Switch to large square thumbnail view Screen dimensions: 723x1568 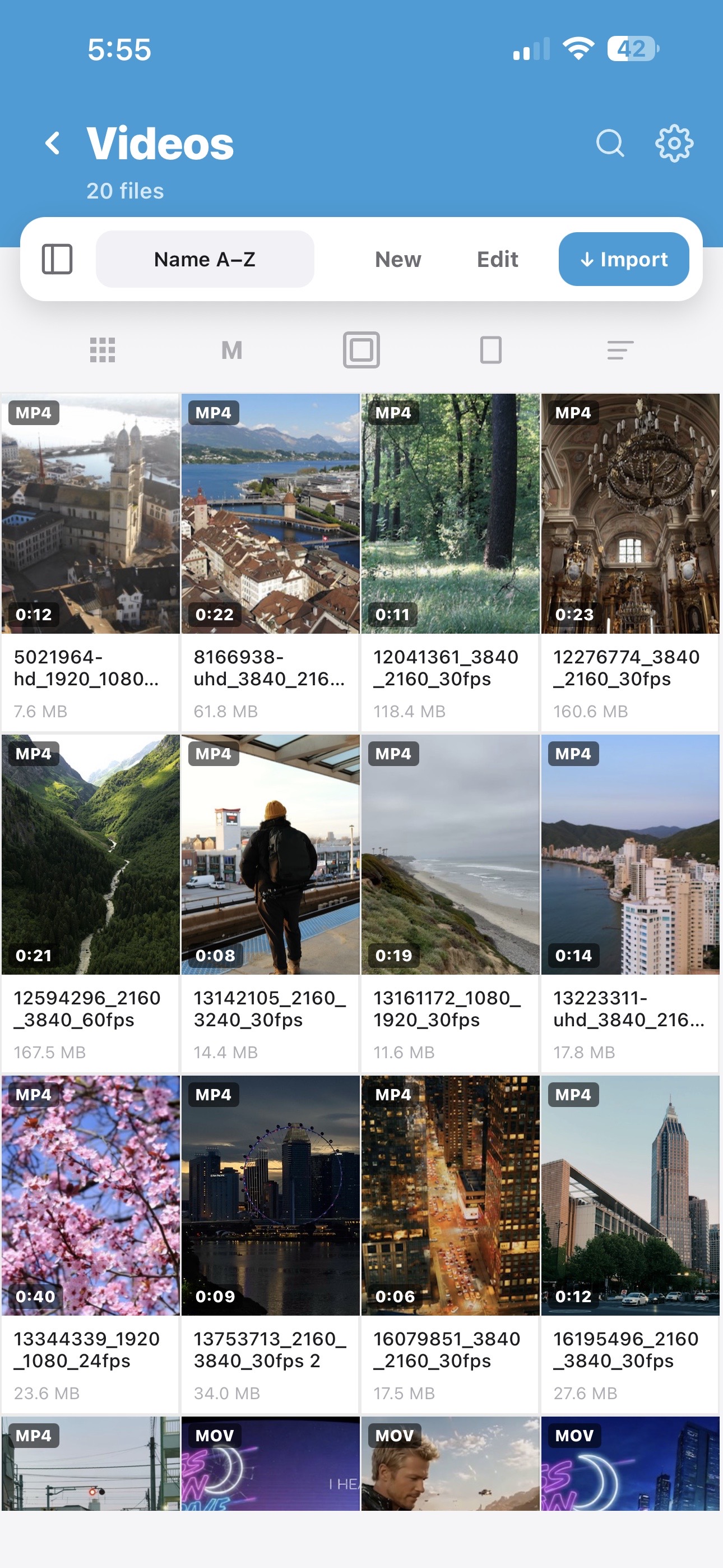[361, 350]
